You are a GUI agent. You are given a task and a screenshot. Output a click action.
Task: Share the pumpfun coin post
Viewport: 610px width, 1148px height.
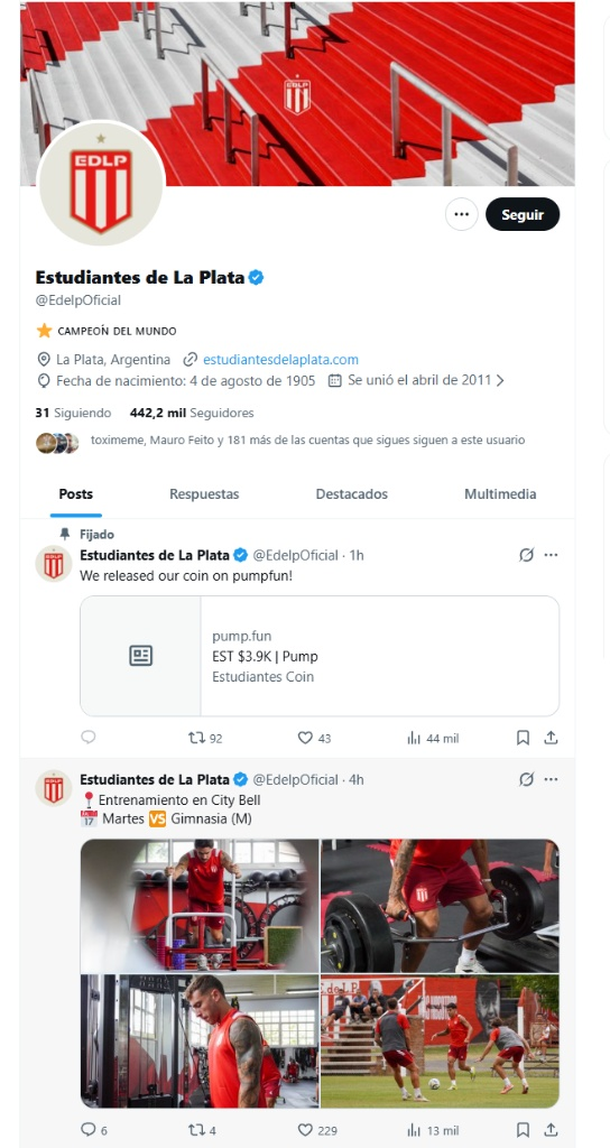[x=550, y=738]
